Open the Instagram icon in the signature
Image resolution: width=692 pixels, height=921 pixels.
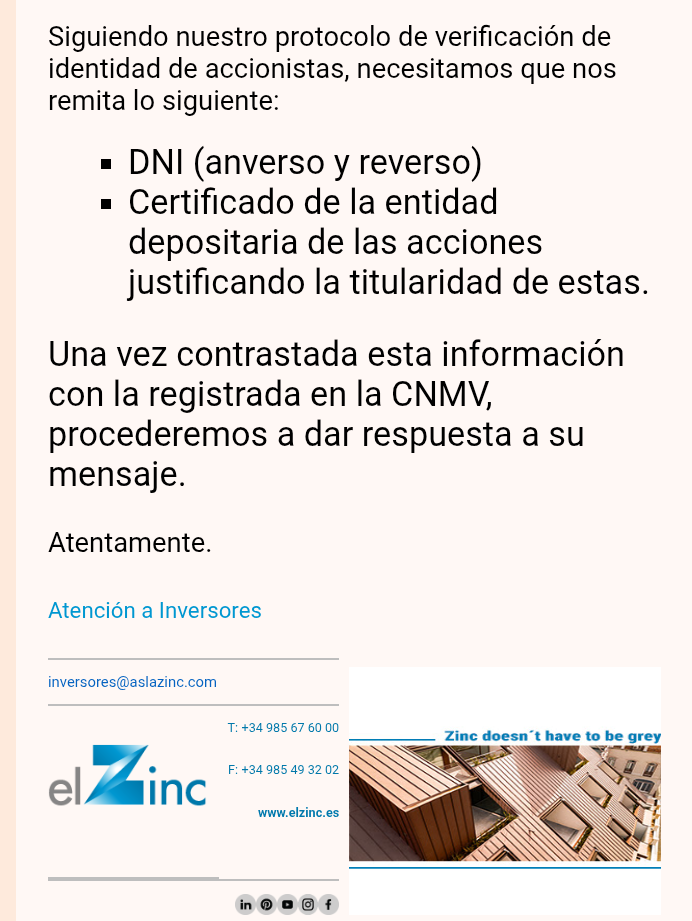click(308, 905)
